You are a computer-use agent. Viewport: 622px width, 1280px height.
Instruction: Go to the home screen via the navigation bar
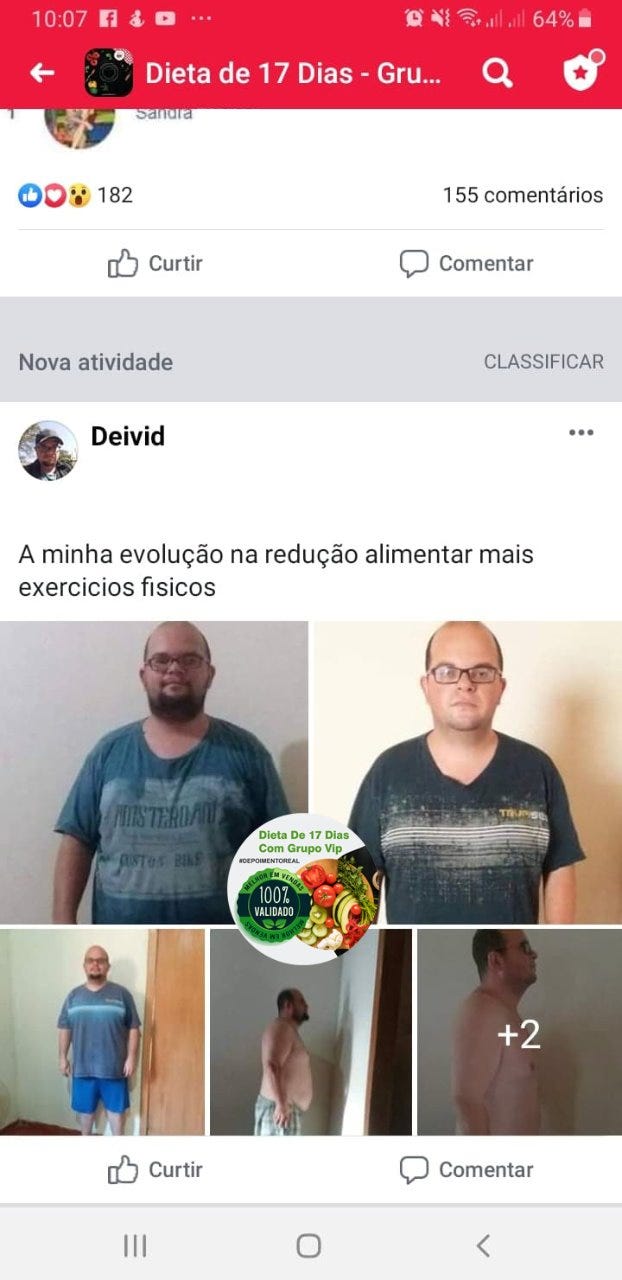[x=309, y=1245]
